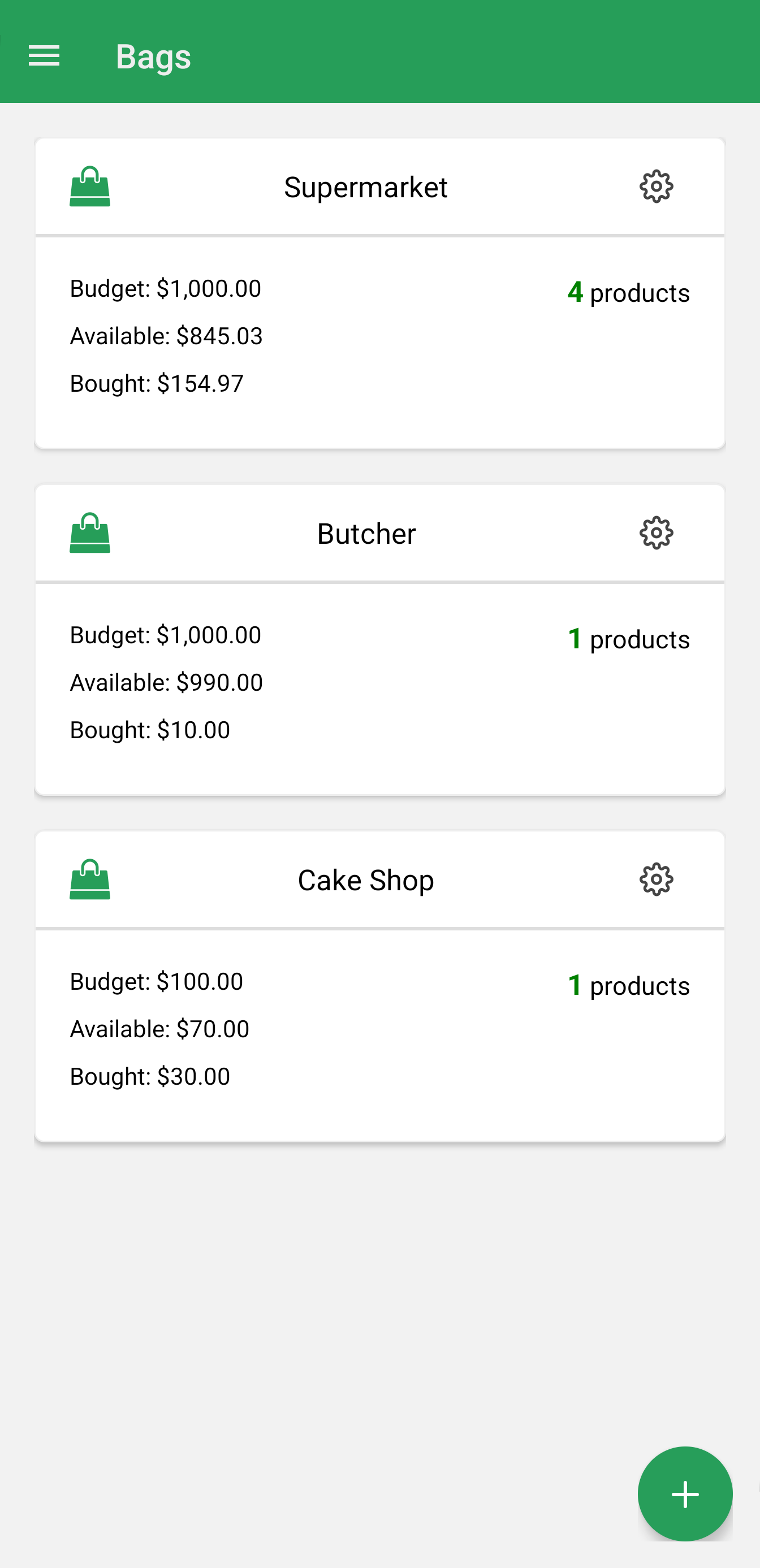
Task: Open the Supermarket bag icon
Action: coord(89,187)
